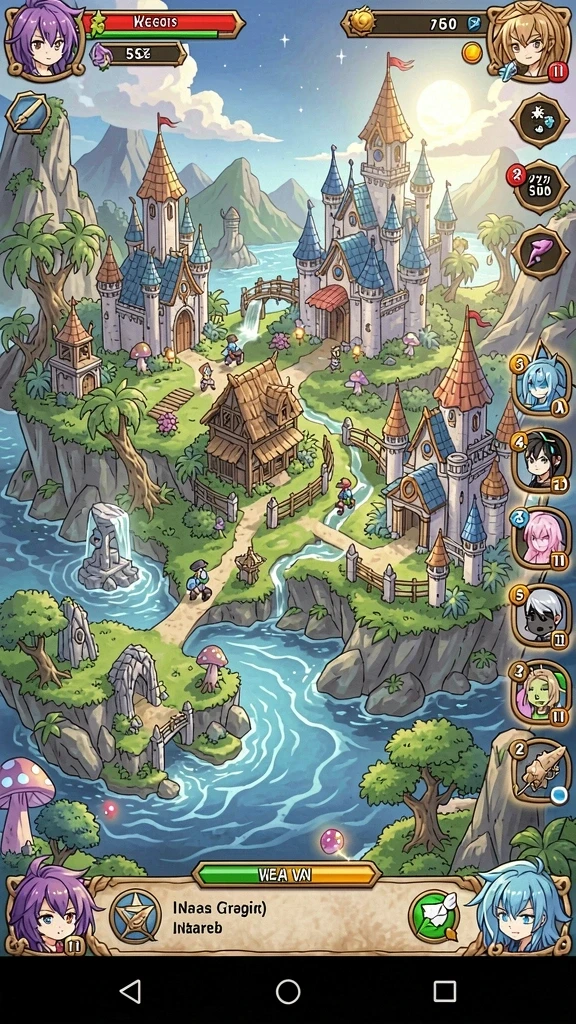Open recent apps

tap(445, 991)
